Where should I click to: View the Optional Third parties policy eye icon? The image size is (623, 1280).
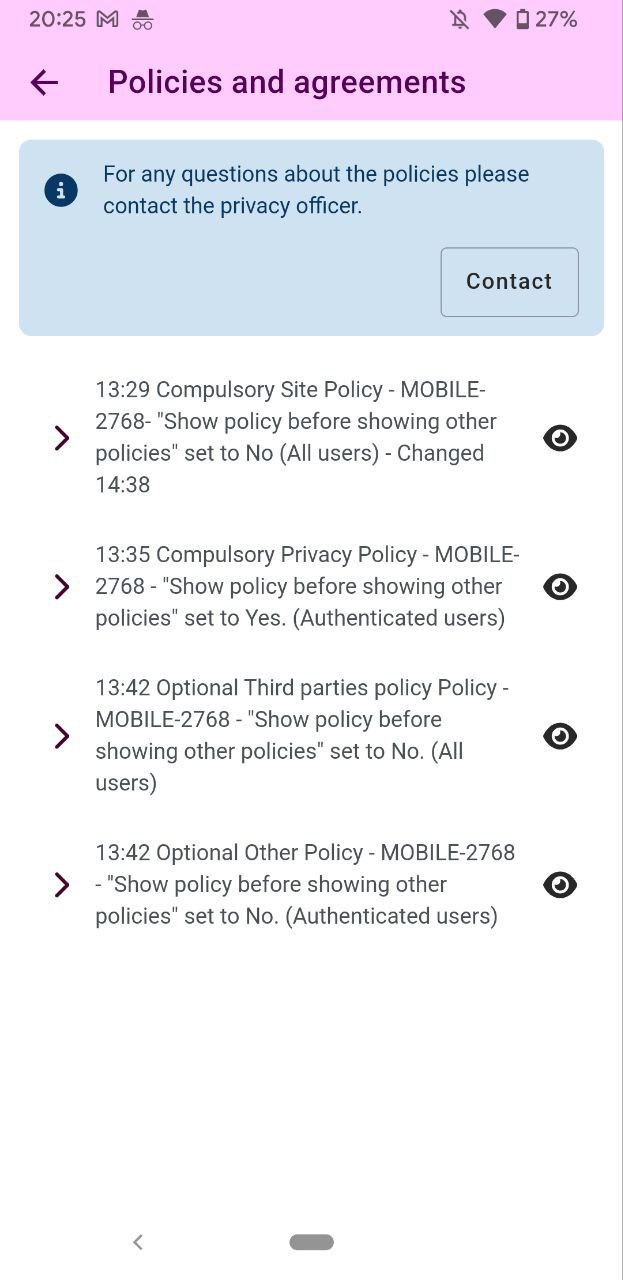(560, 736)
